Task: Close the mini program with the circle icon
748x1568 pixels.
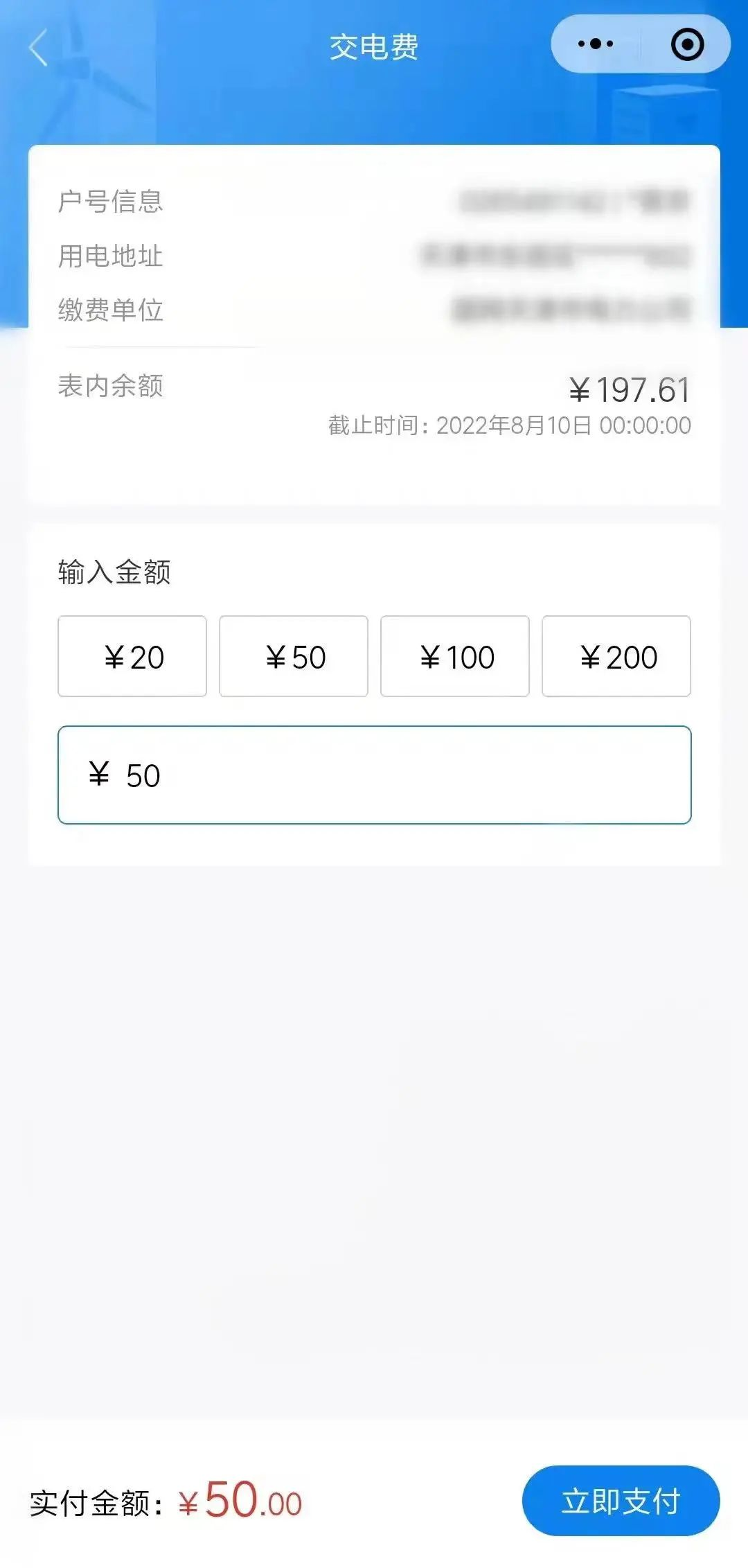Action: click(x=687, y=44)
